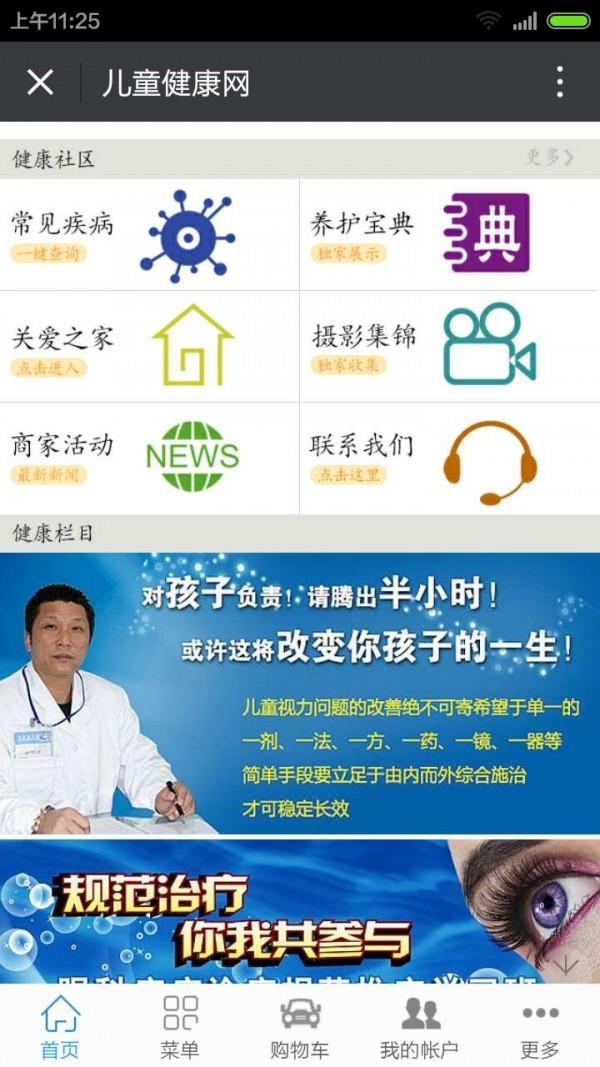This screenshot has height=1067, width=600.
Task: Open the overflow menu
Action: [560, 82]
